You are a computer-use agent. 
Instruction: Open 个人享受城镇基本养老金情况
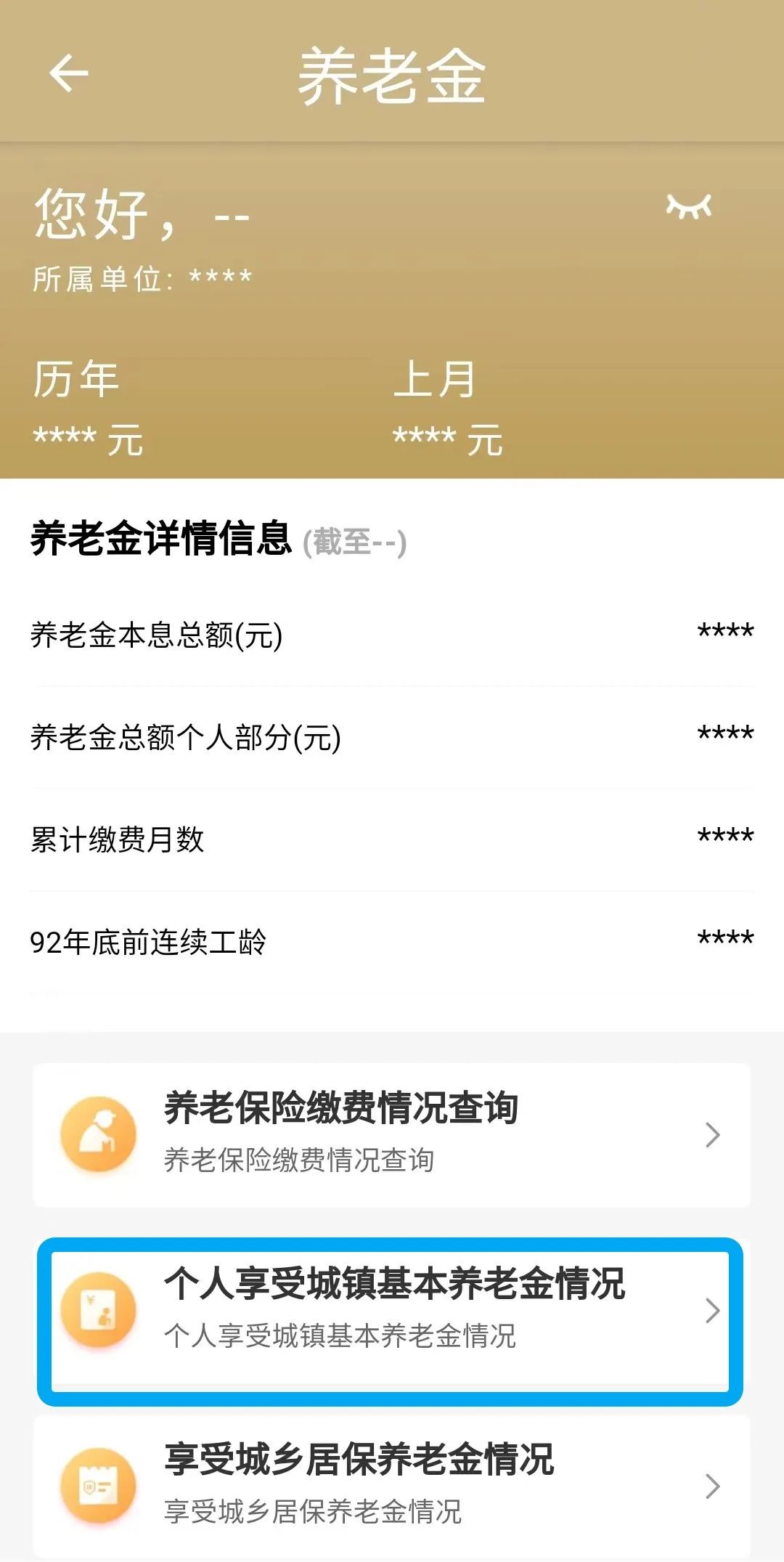click(391, 1311)
